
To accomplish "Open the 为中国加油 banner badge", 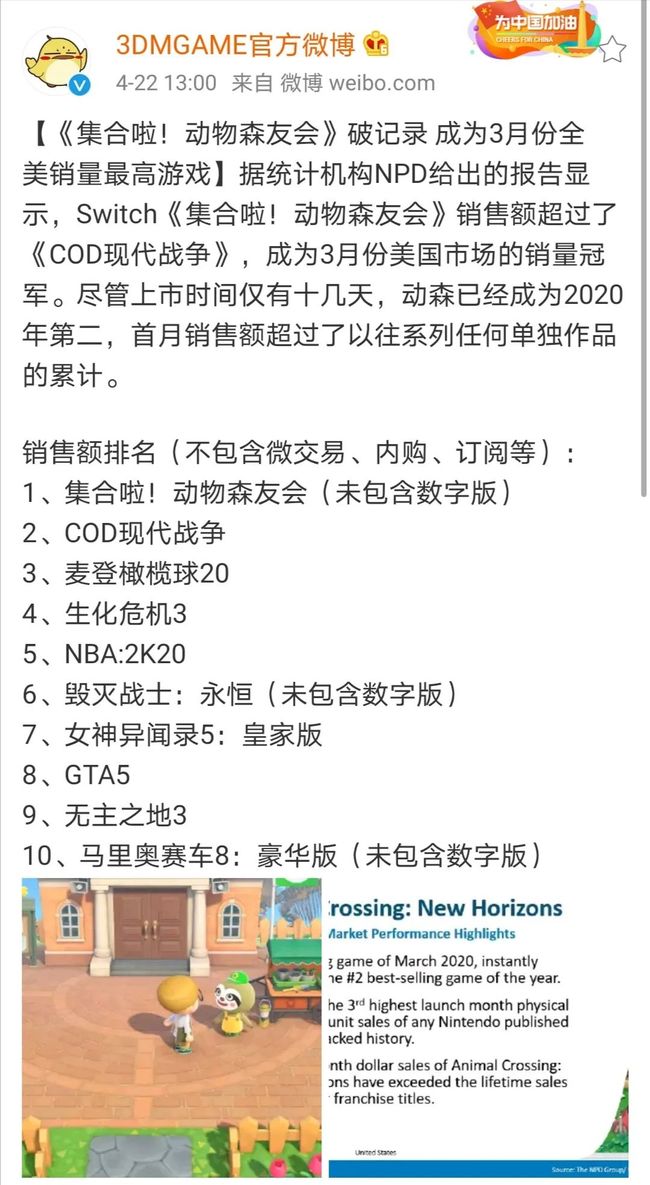I will click(x=533, y=29).
